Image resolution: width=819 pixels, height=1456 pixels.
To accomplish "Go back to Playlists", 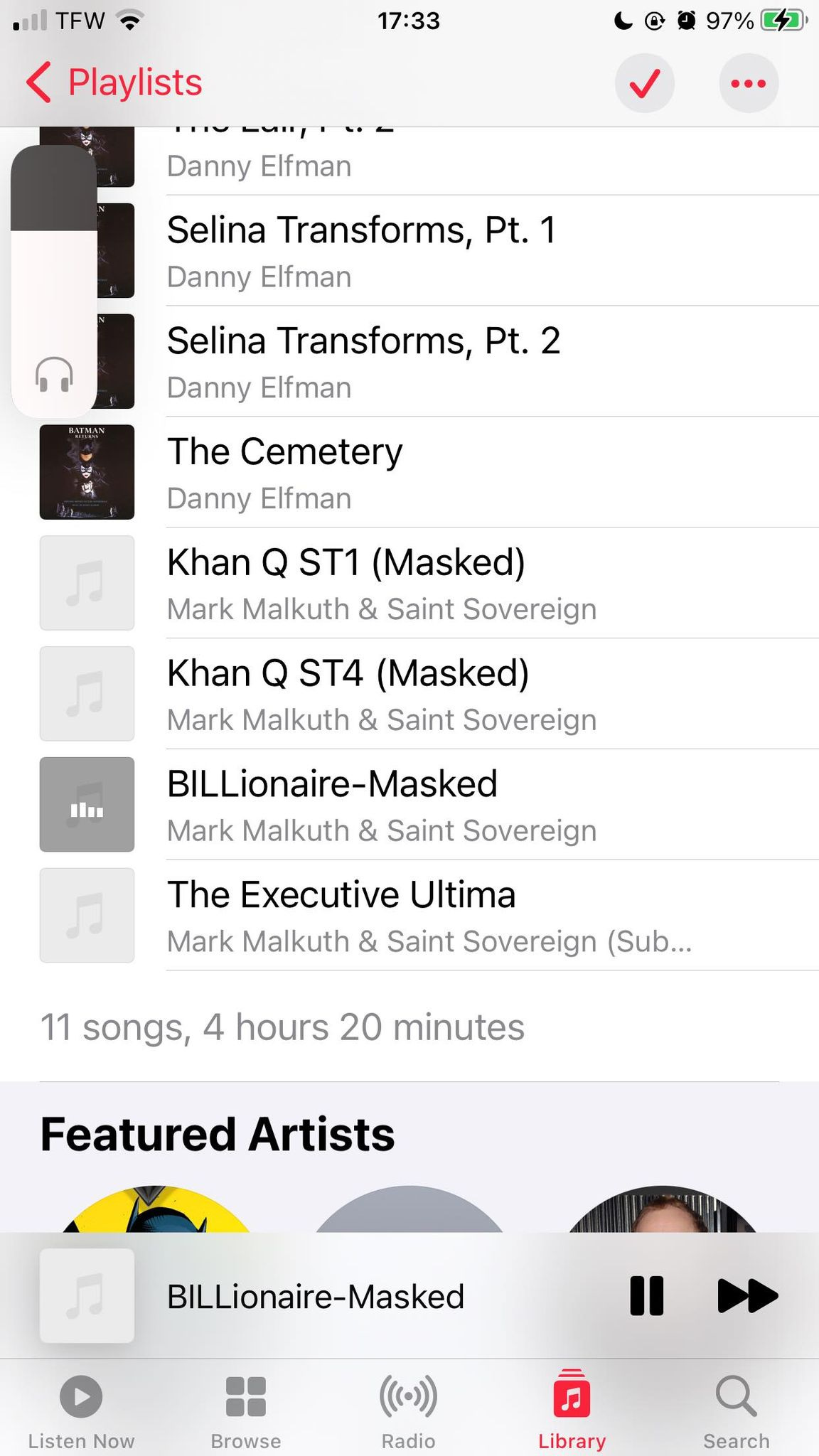I will point(114,82).
